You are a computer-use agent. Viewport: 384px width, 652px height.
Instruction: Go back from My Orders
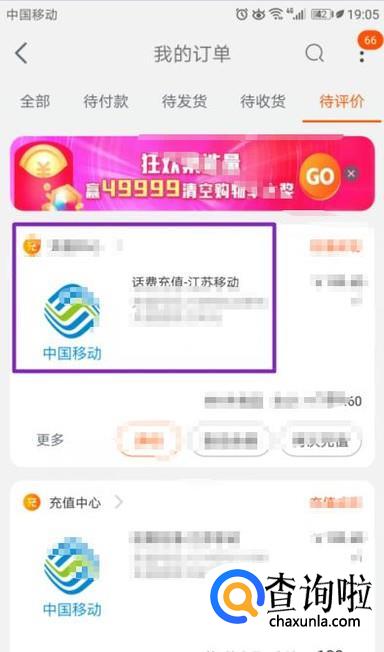point(22,53)
